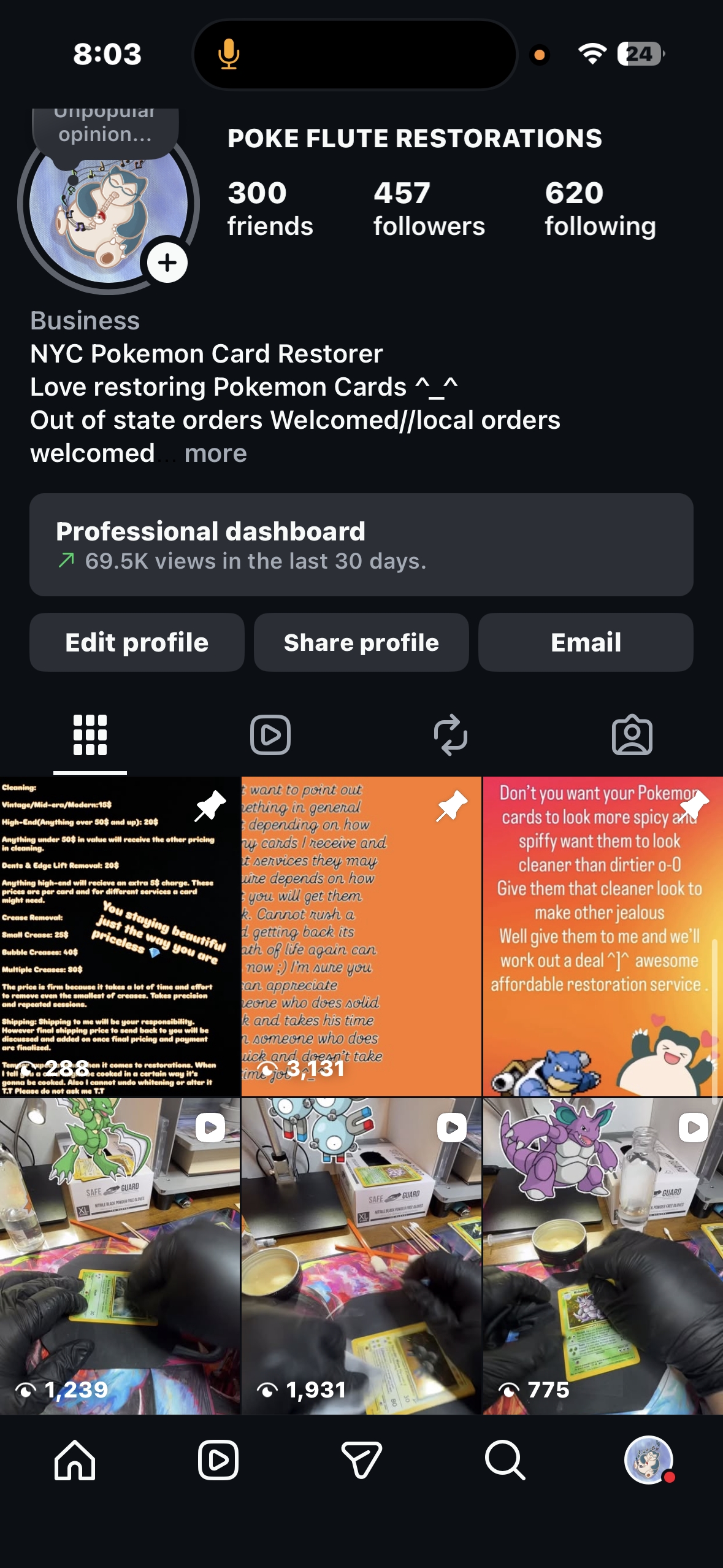
Task: Tap Share profile button
Action: 361,642
